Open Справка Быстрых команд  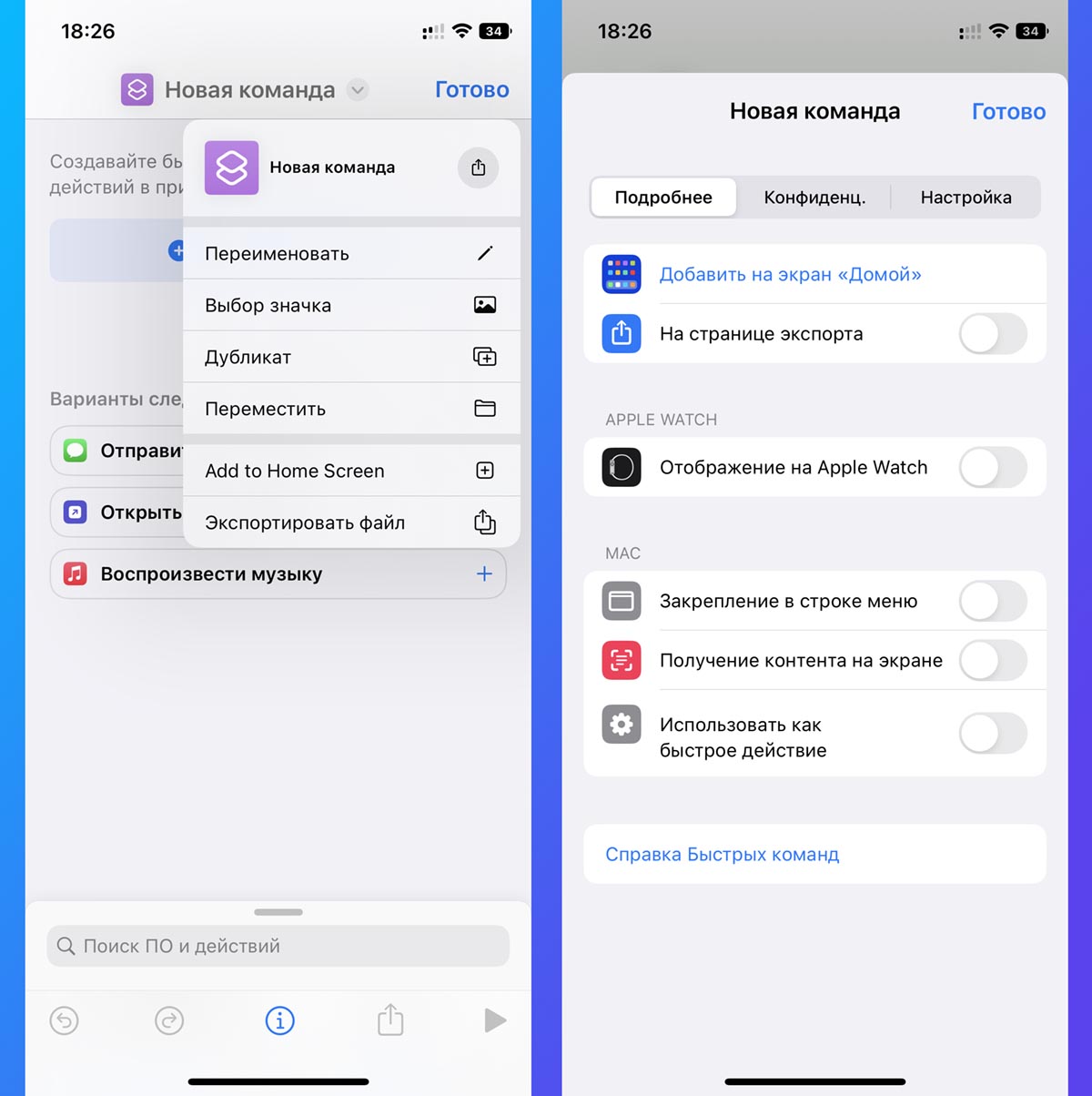(x=723, y=854)
